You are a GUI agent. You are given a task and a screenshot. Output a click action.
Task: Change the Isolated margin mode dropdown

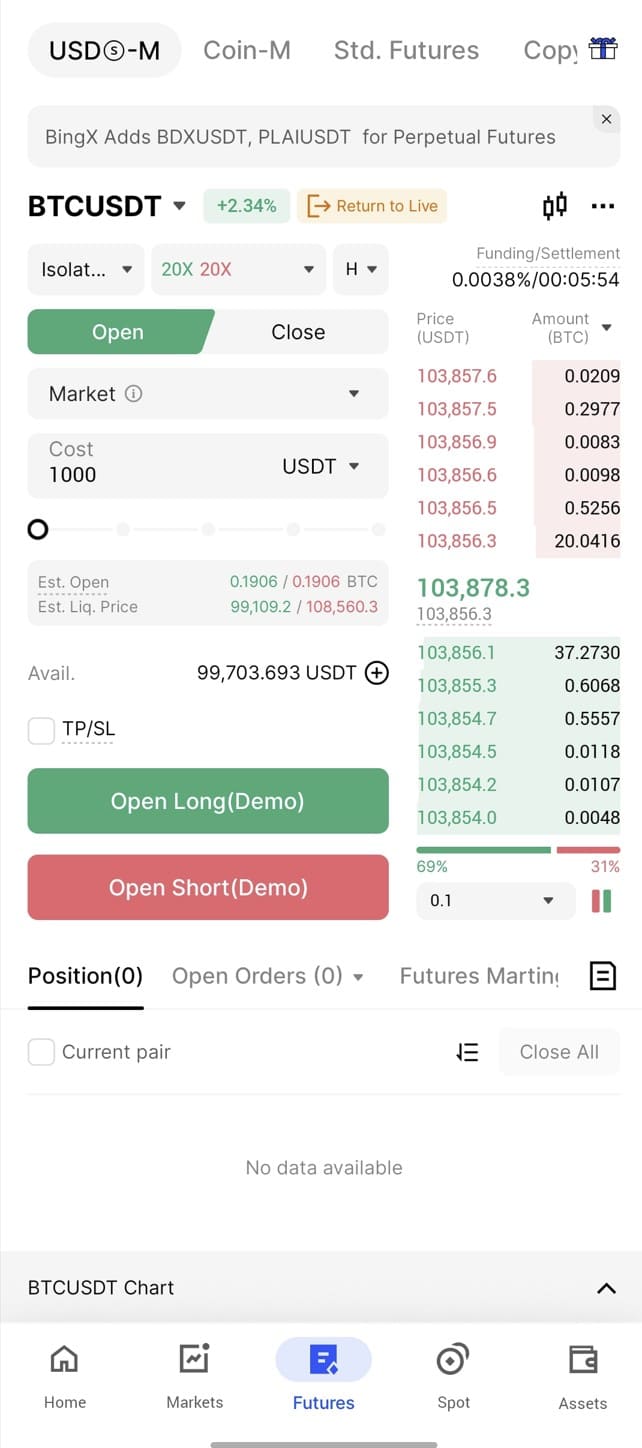87,269
